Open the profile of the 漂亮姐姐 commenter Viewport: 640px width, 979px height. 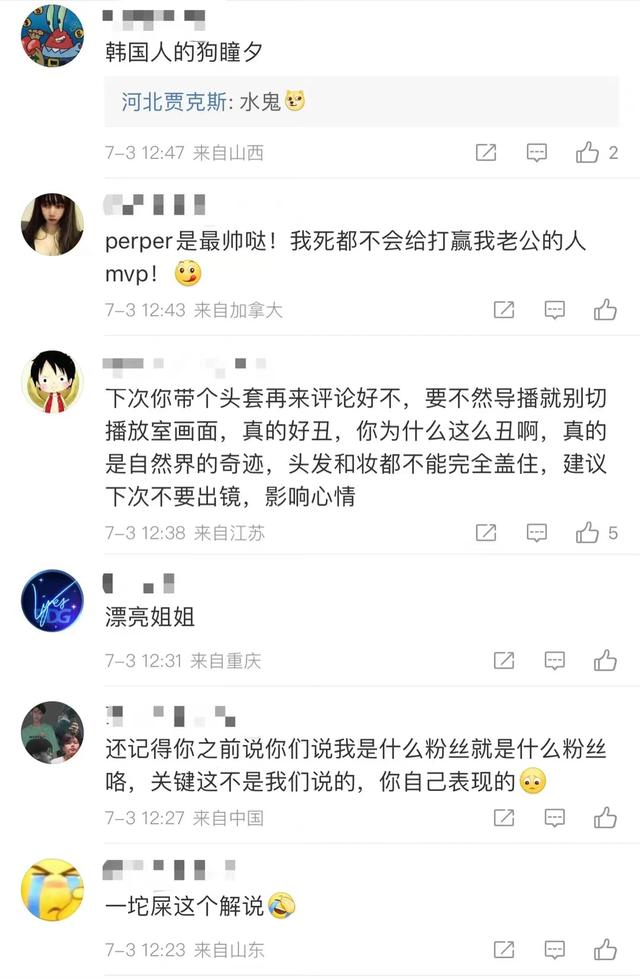click(52, 601)
